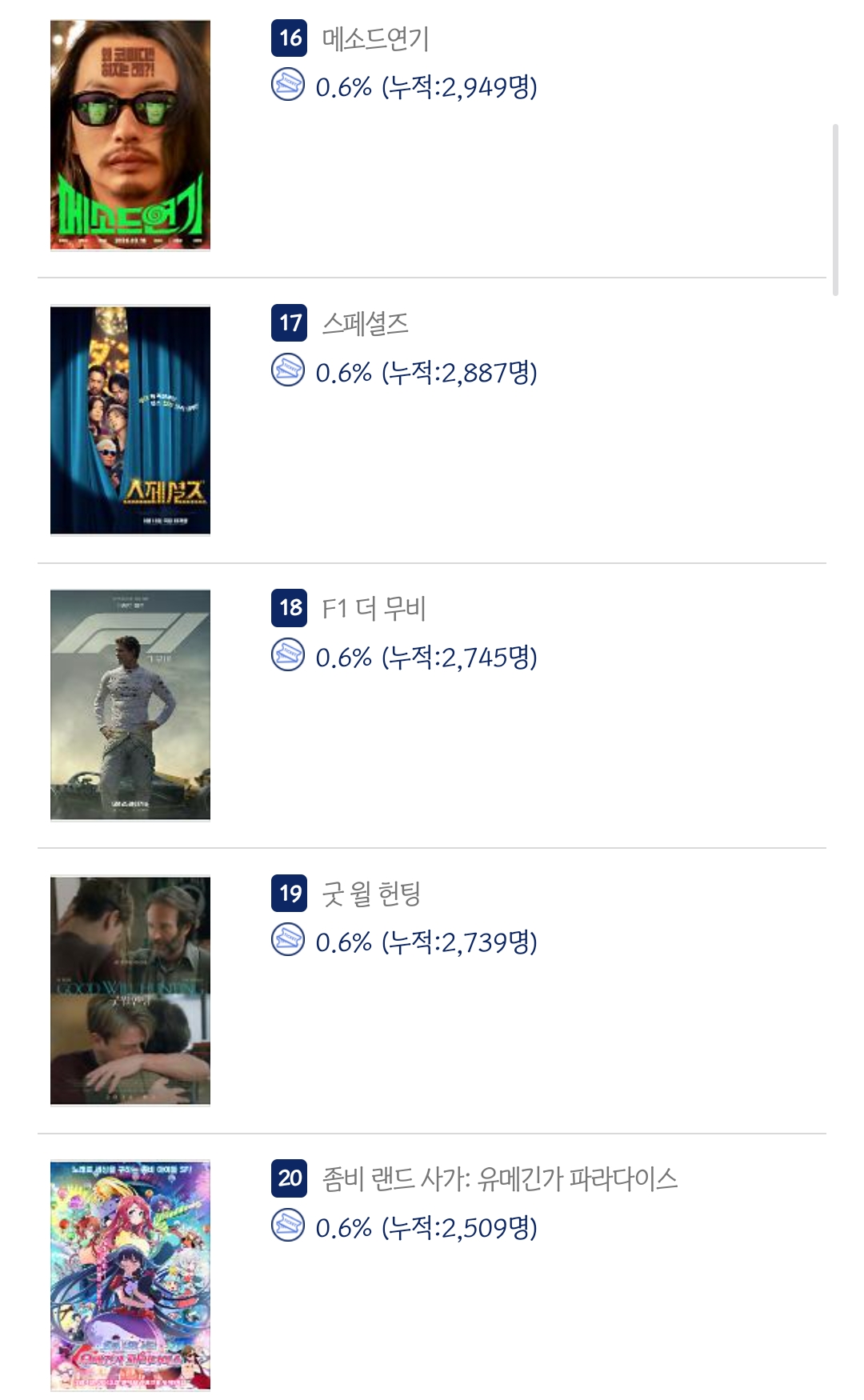Open the 메소드연기 movie poster
The image size is (864, 1400).
click(130, 135)
